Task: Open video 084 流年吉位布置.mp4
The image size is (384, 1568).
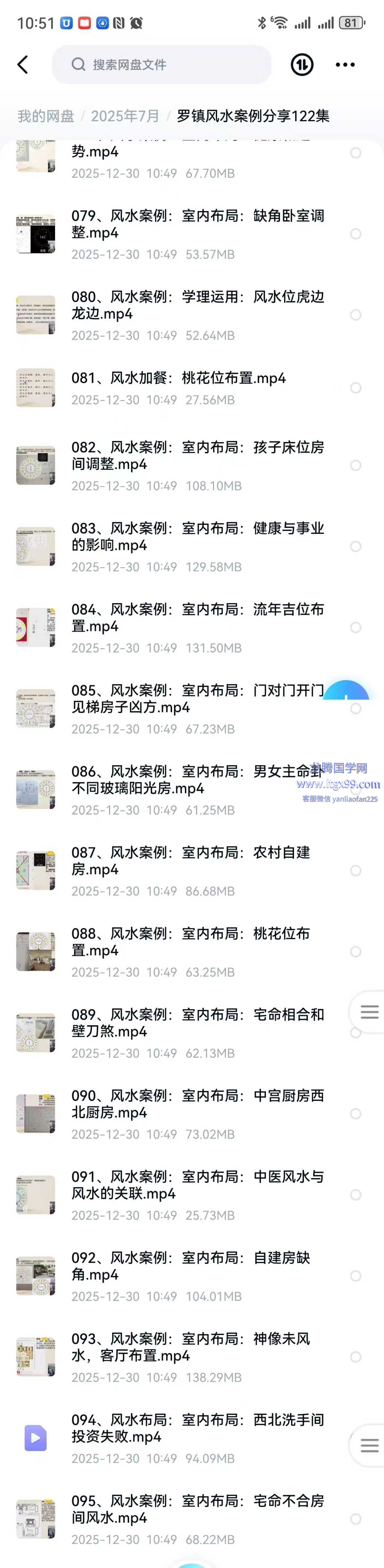Action: pyautogui.click(x=197, y=617)
